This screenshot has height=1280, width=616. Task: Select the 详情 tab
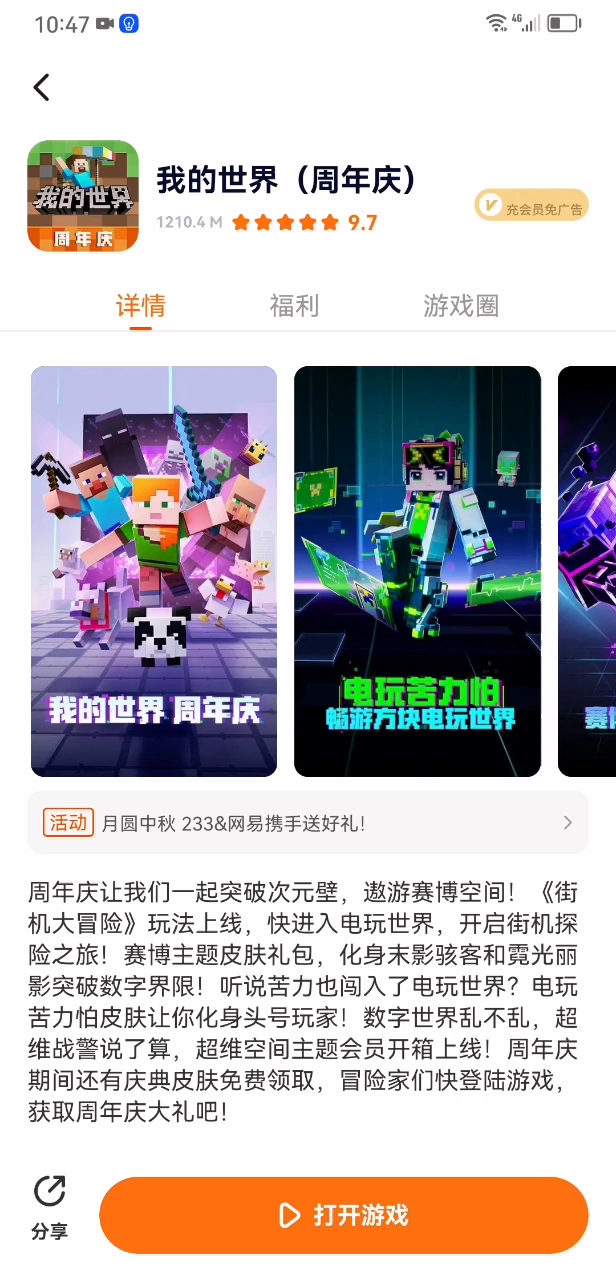[x=140, y=306]
